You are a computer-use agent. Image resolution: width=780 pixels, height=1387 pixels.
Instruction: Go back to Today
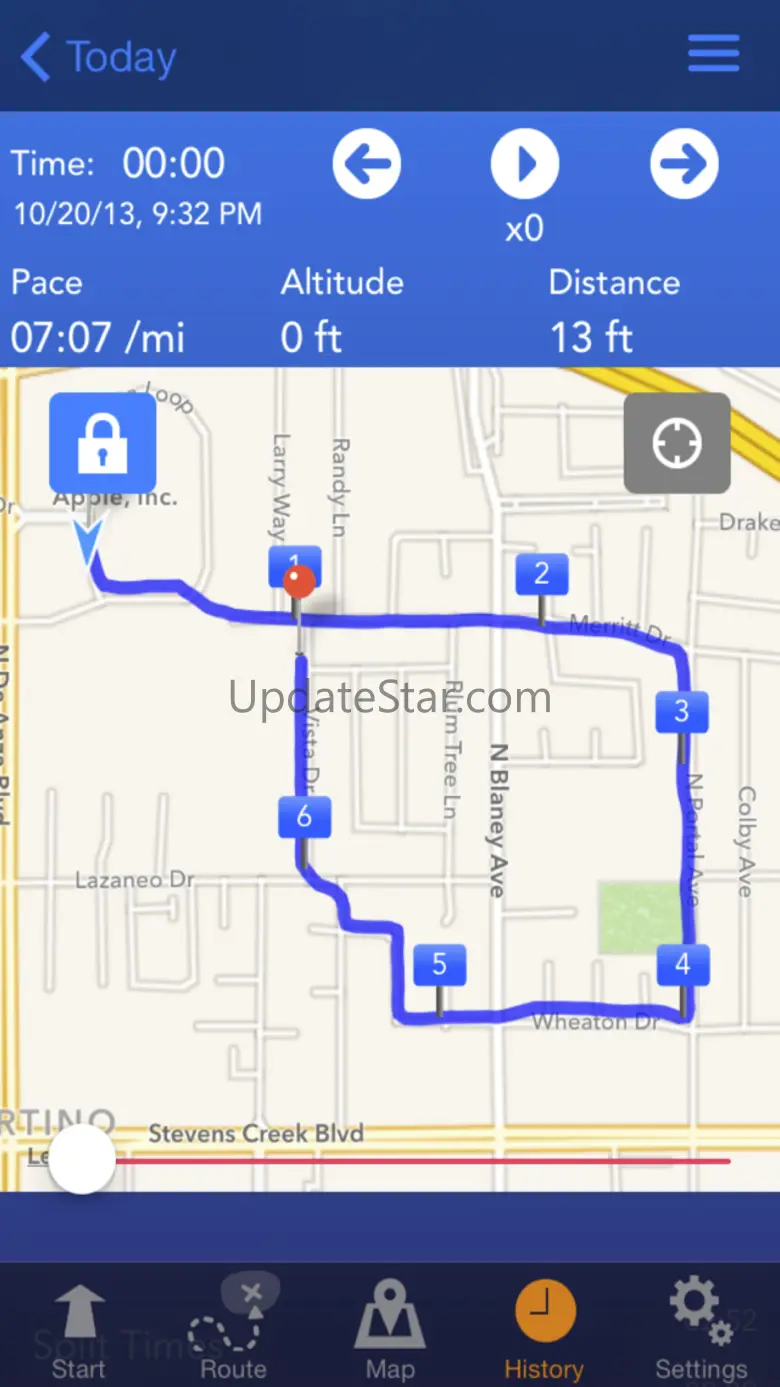point(98,57)
